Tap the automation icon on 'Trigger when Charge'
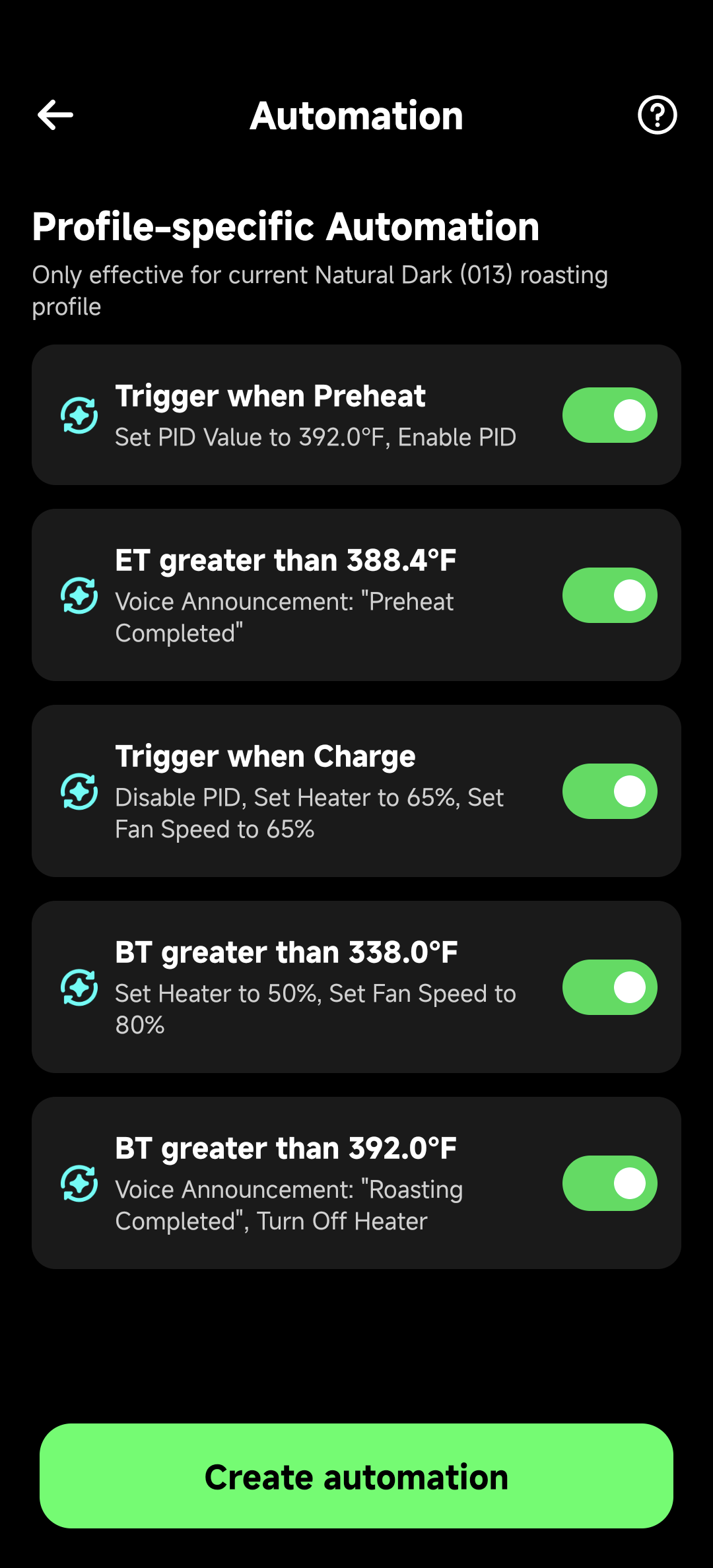The width and height of the screenshot is (713, 1568). click(x=79, y=791)
